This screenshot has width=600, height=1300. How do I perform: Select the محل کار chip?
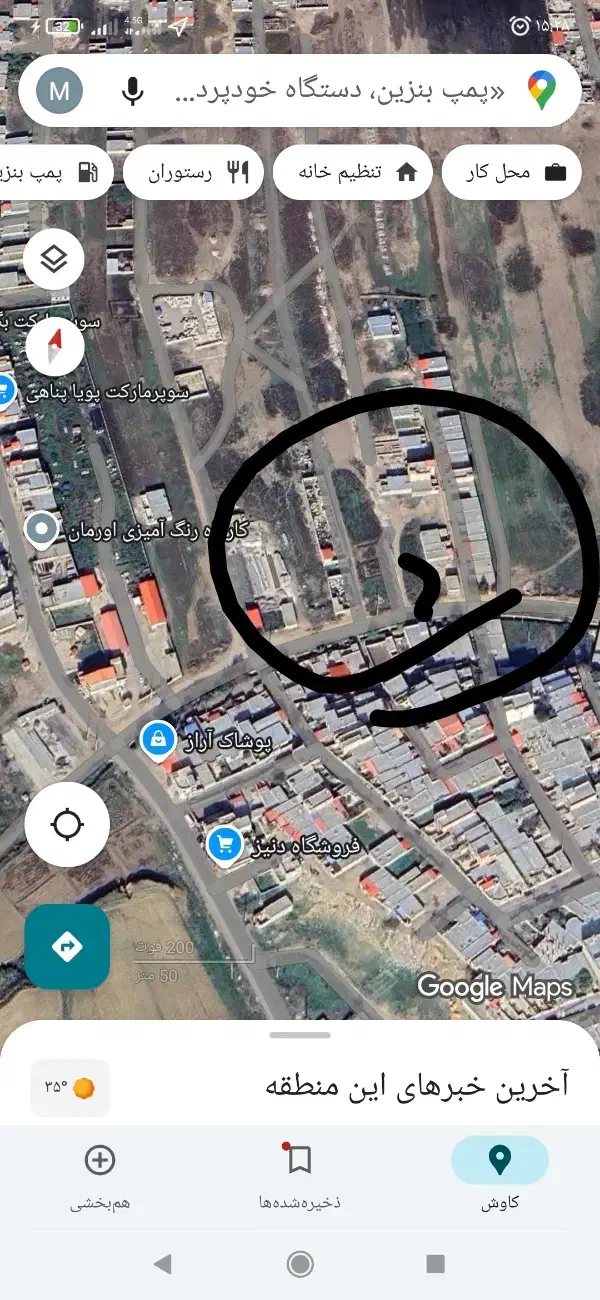[512, 172]
